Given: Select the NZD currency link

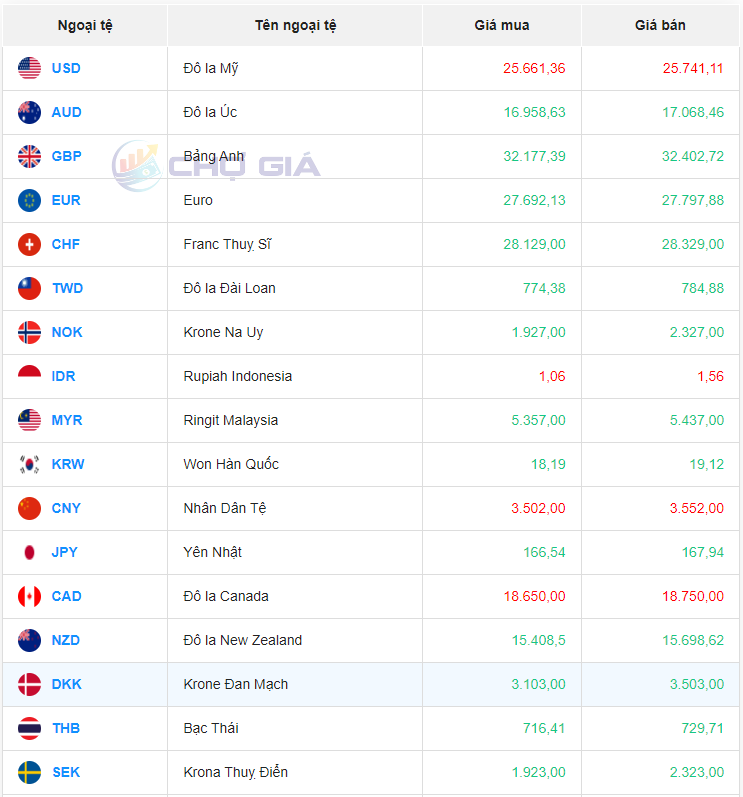Looking at the screenshot, I should coord(66,640).
